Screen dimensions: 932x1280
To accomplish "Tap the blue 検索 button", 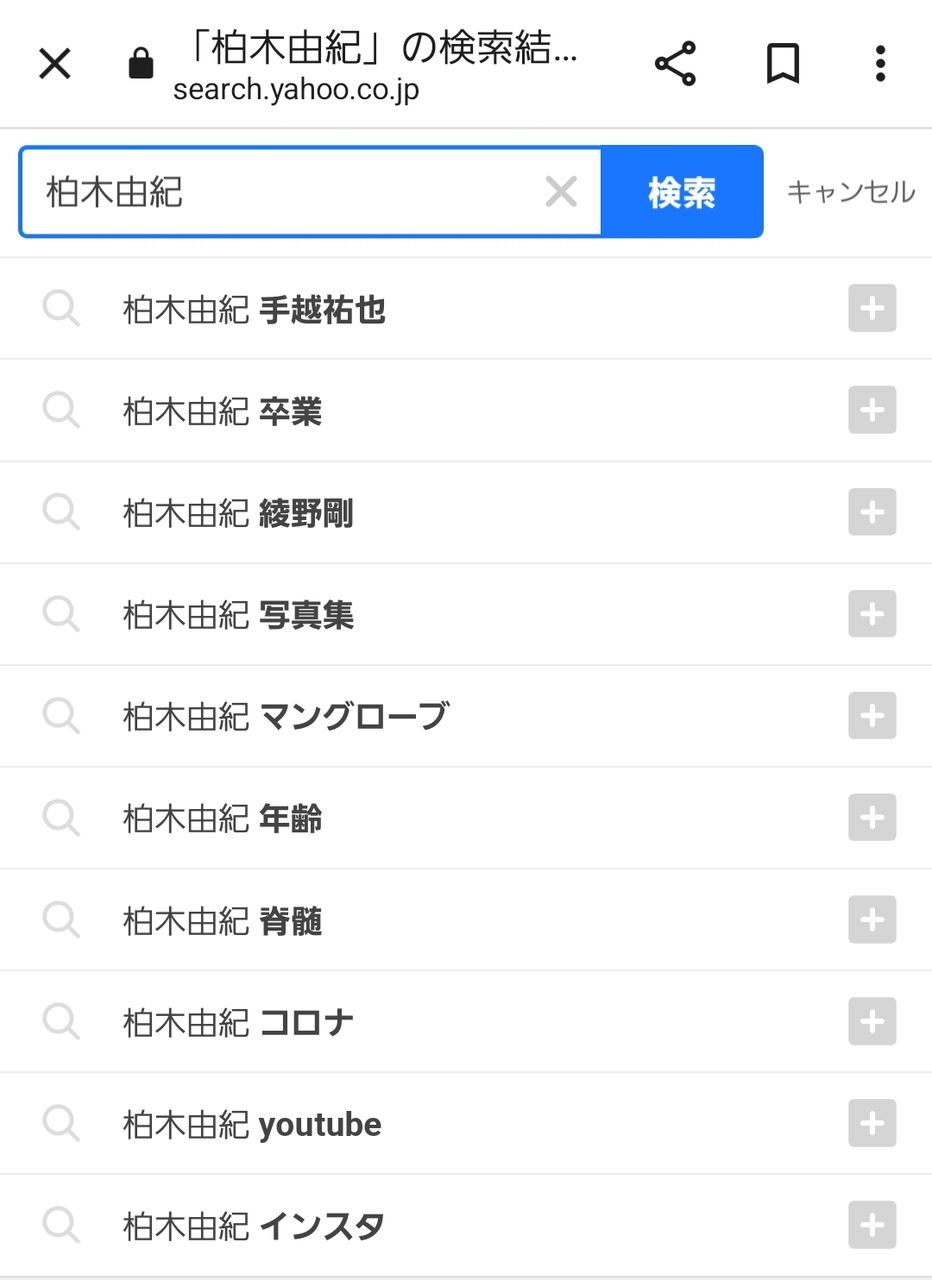I will pos(682,192).
